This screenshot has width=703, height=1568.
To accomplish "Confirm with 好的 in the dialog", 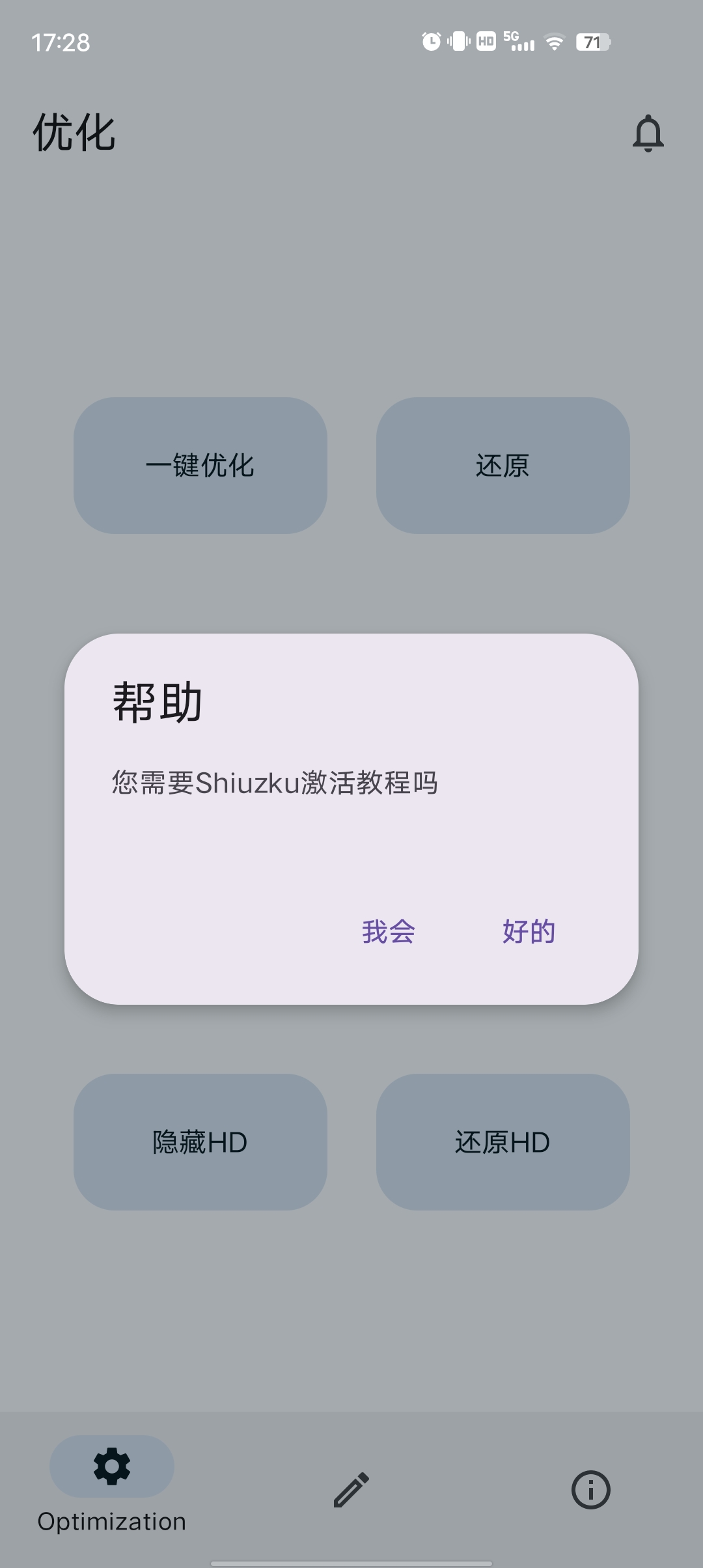I will point(529,932).
